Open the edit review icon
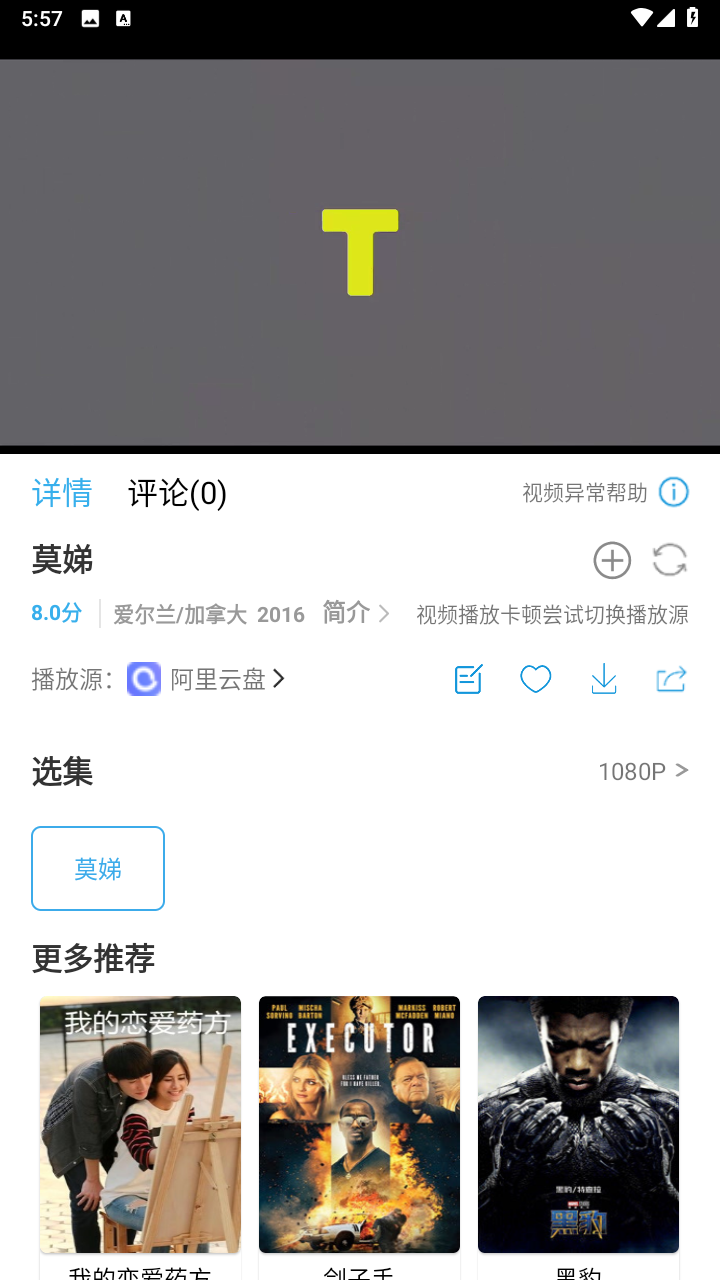720x1280 pixels. coord(467,678)
